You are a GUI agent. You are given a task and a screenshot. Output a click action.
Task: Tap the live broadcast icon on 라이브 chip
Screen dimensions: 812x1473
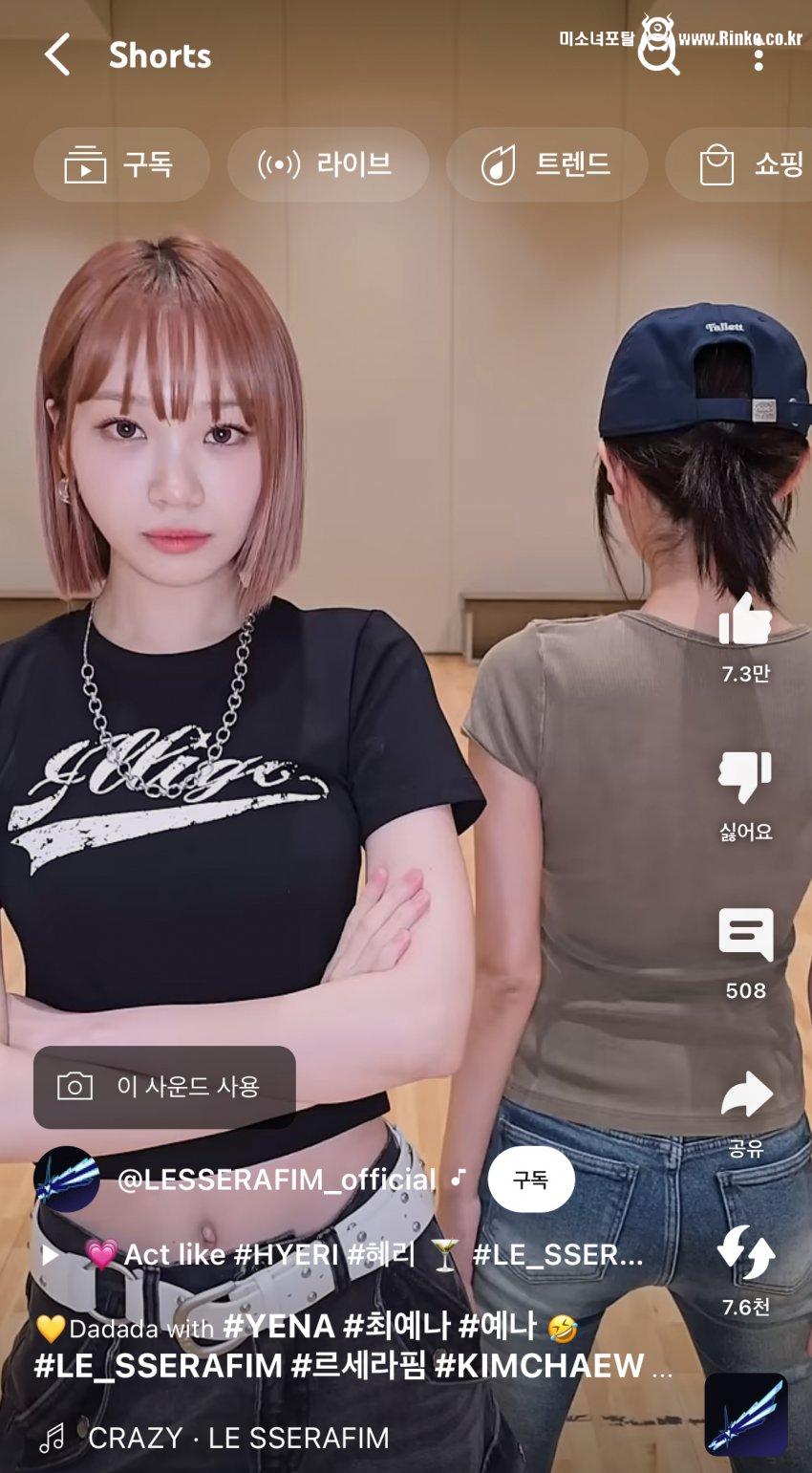click(282, 162)
